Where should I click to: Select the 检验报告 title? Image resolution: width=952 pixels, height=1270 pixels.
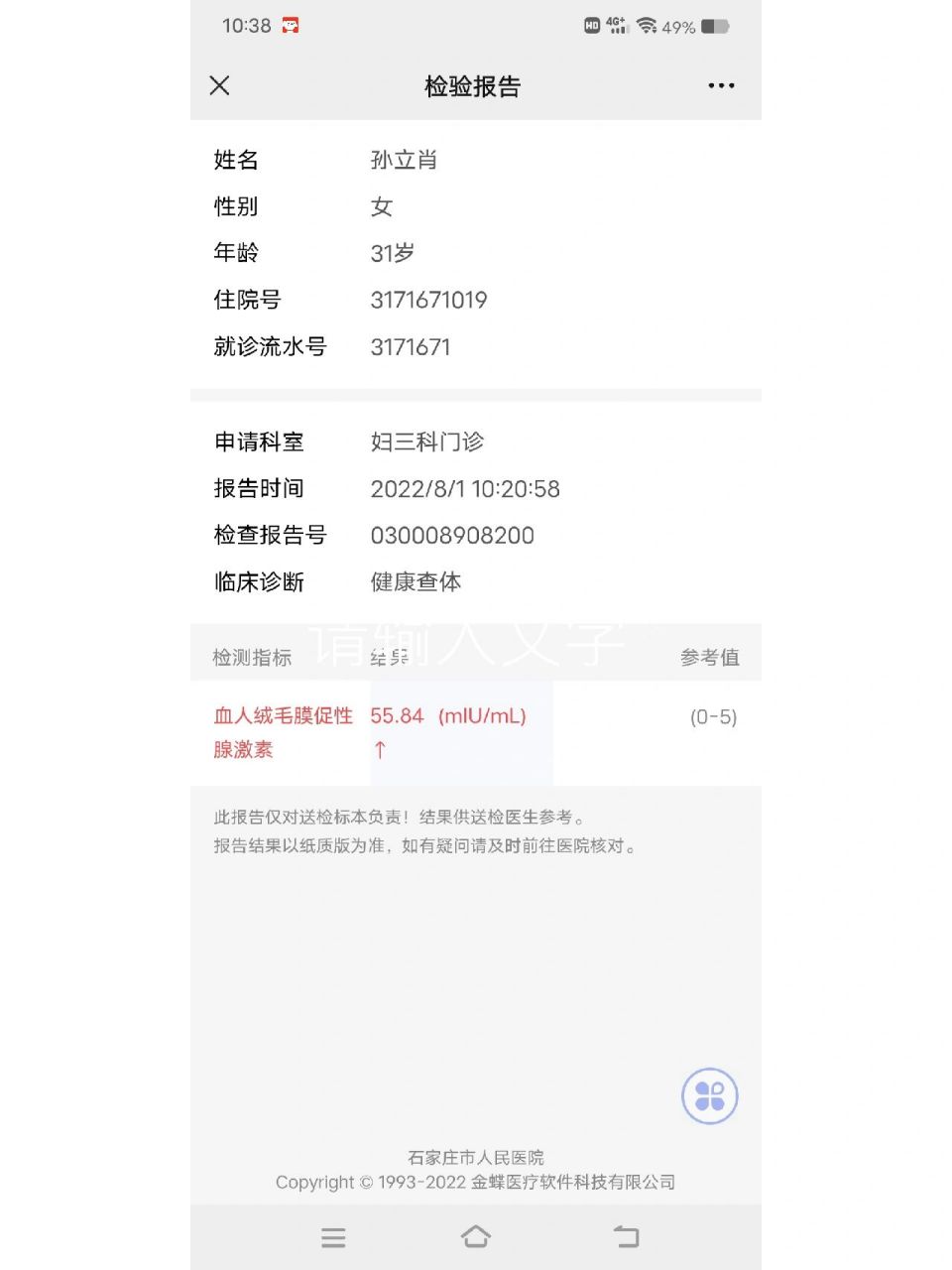coord(472,87)
